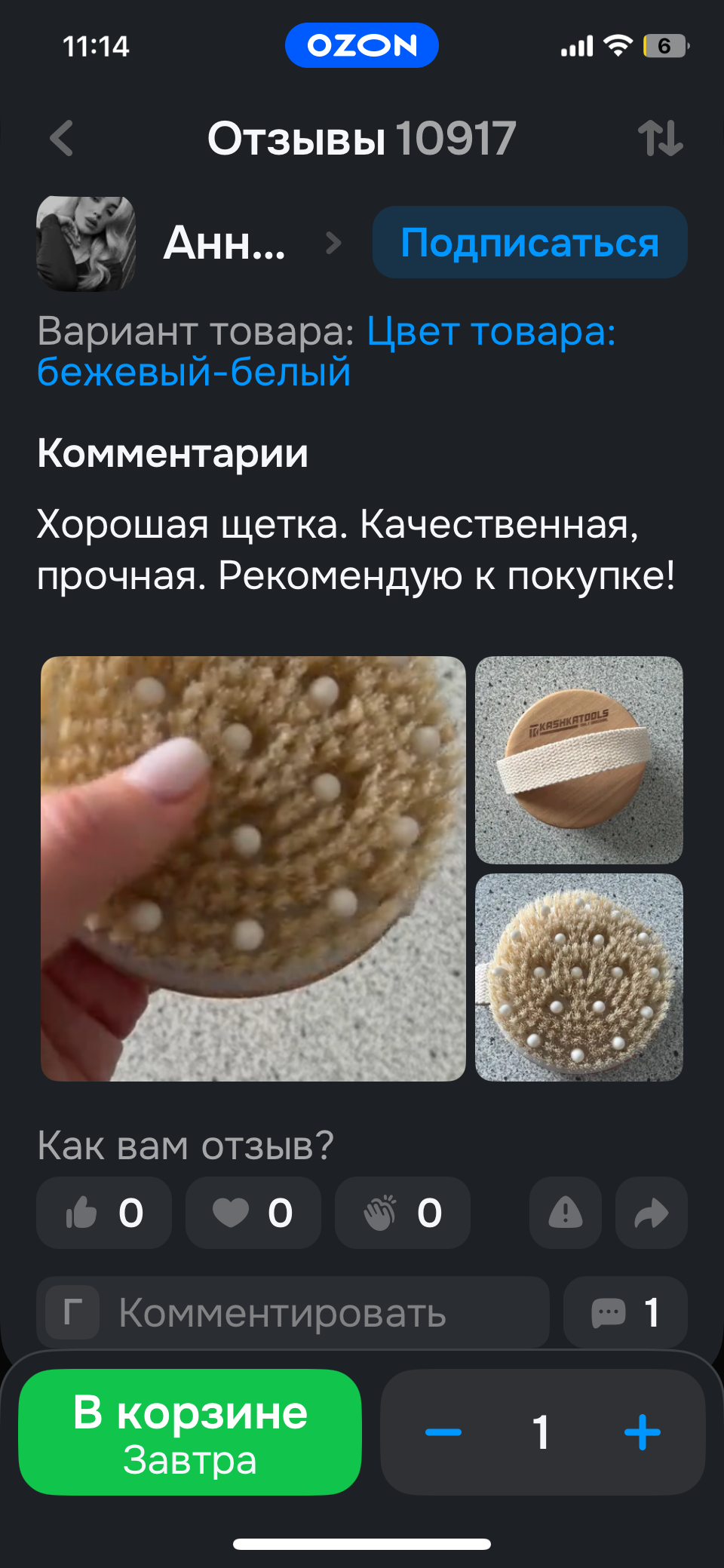
Task: Increase the item quantity with plus
Action: coord(642,1431)
